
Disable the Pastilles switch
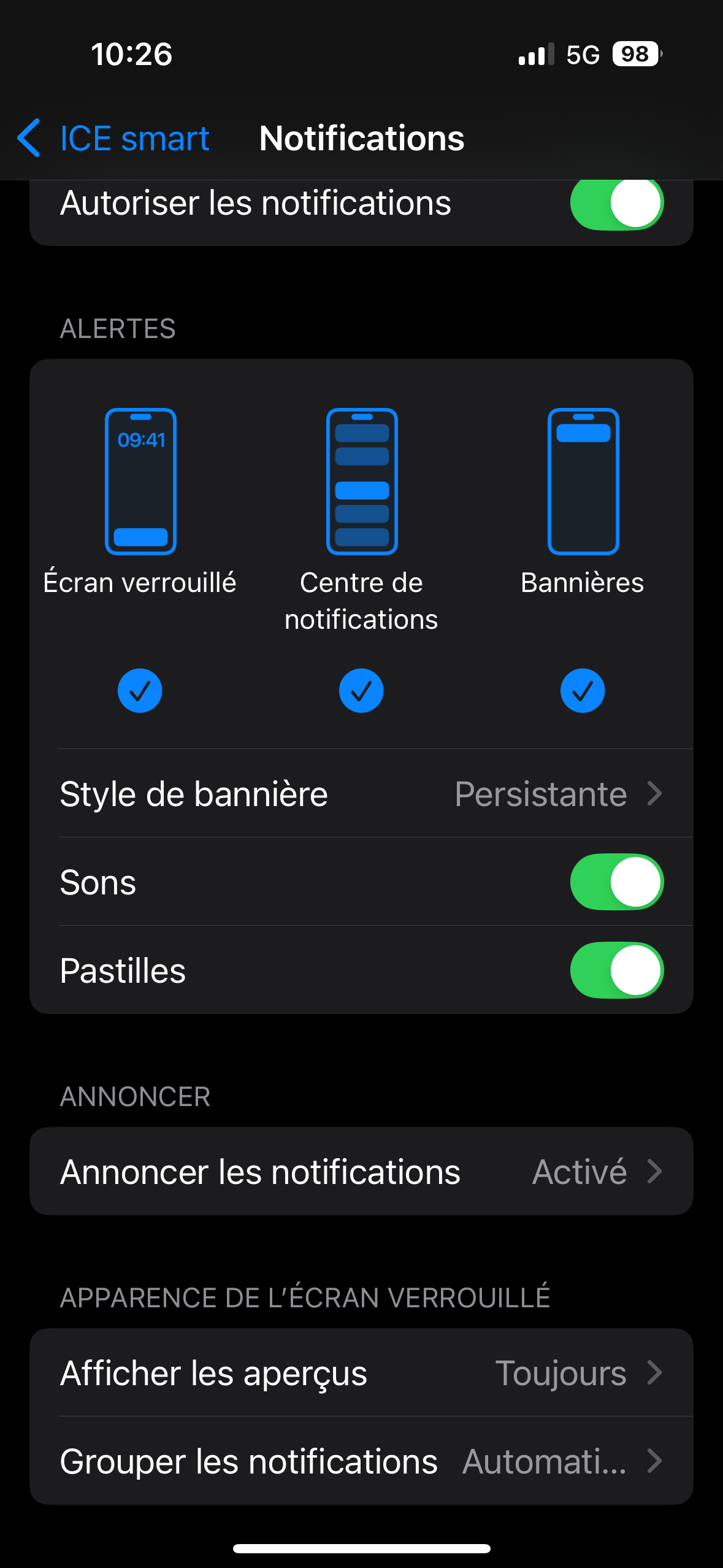click(616, 970)
